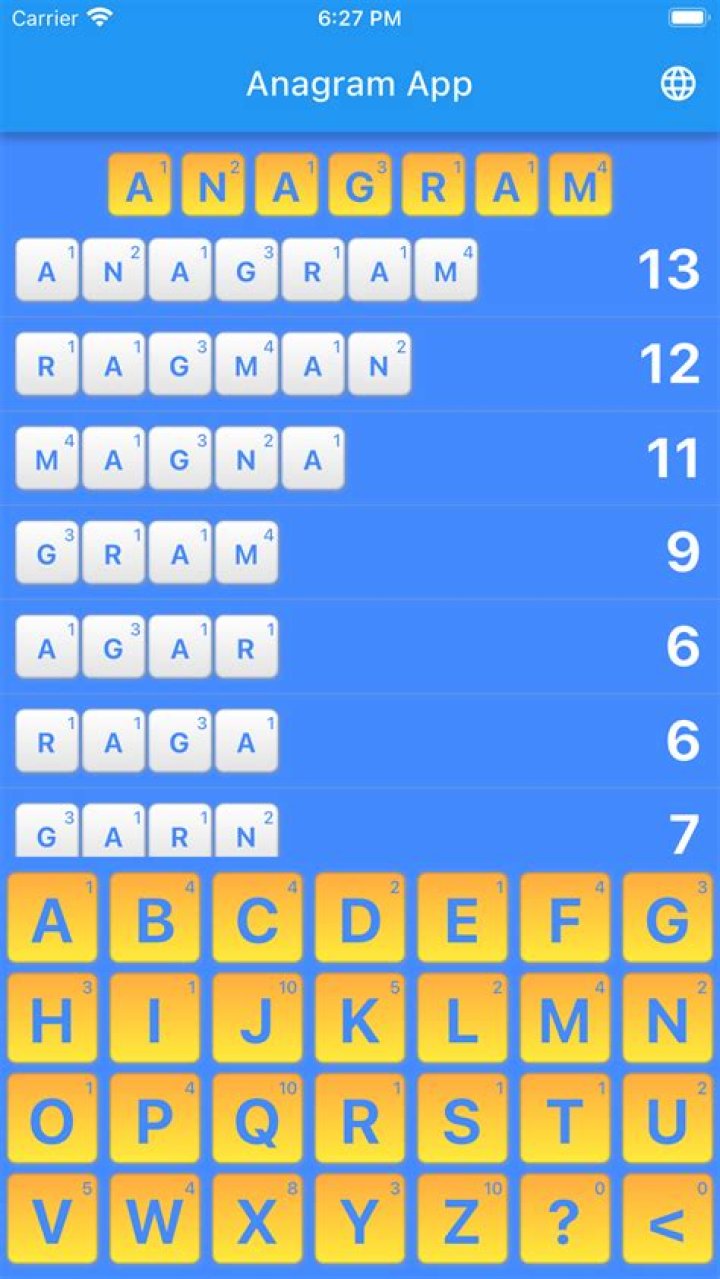Image resolution: width=720 pixels, height=1279 pixels.
Task: Select the word MAGNA scoring 11
Action: 180,458
